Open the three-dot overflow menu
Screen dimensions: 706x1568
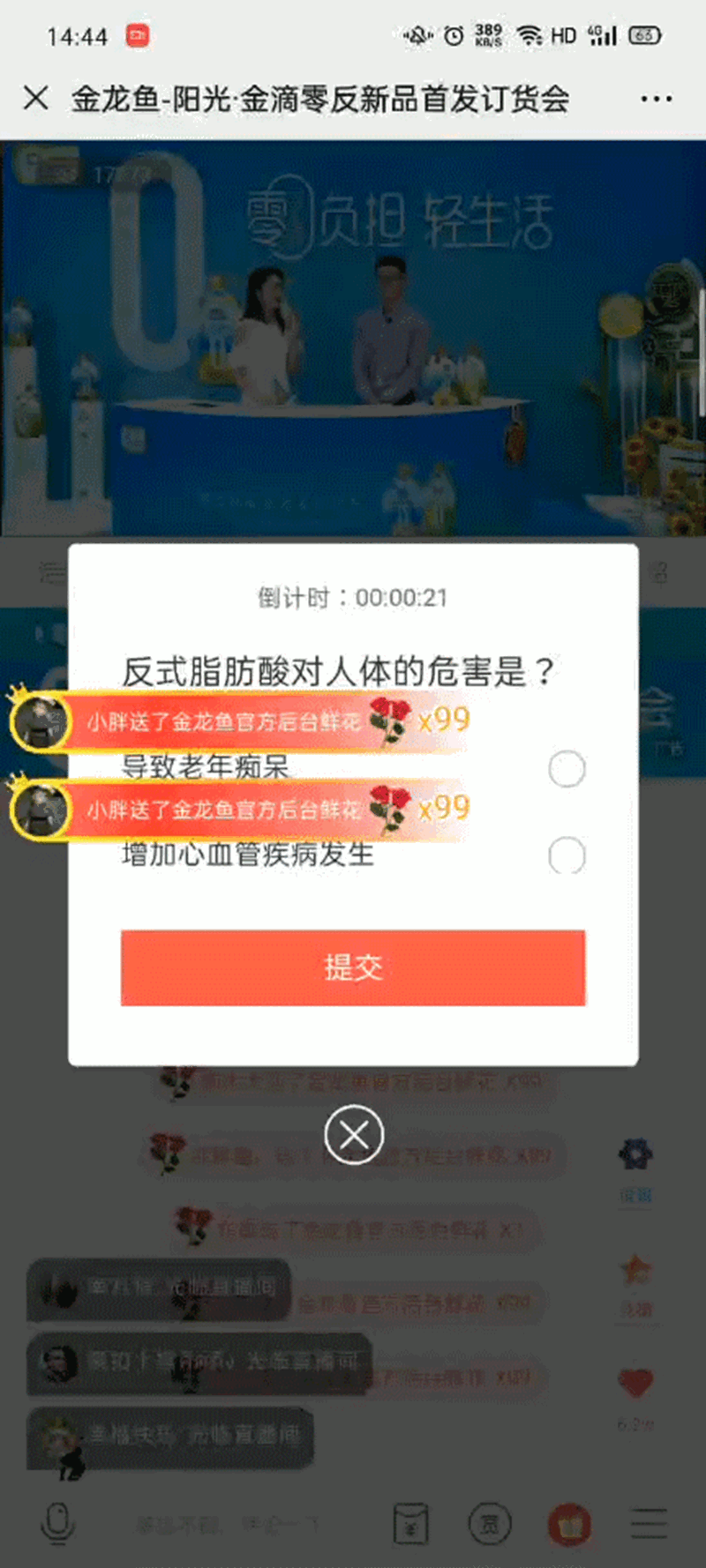(656, 99)
